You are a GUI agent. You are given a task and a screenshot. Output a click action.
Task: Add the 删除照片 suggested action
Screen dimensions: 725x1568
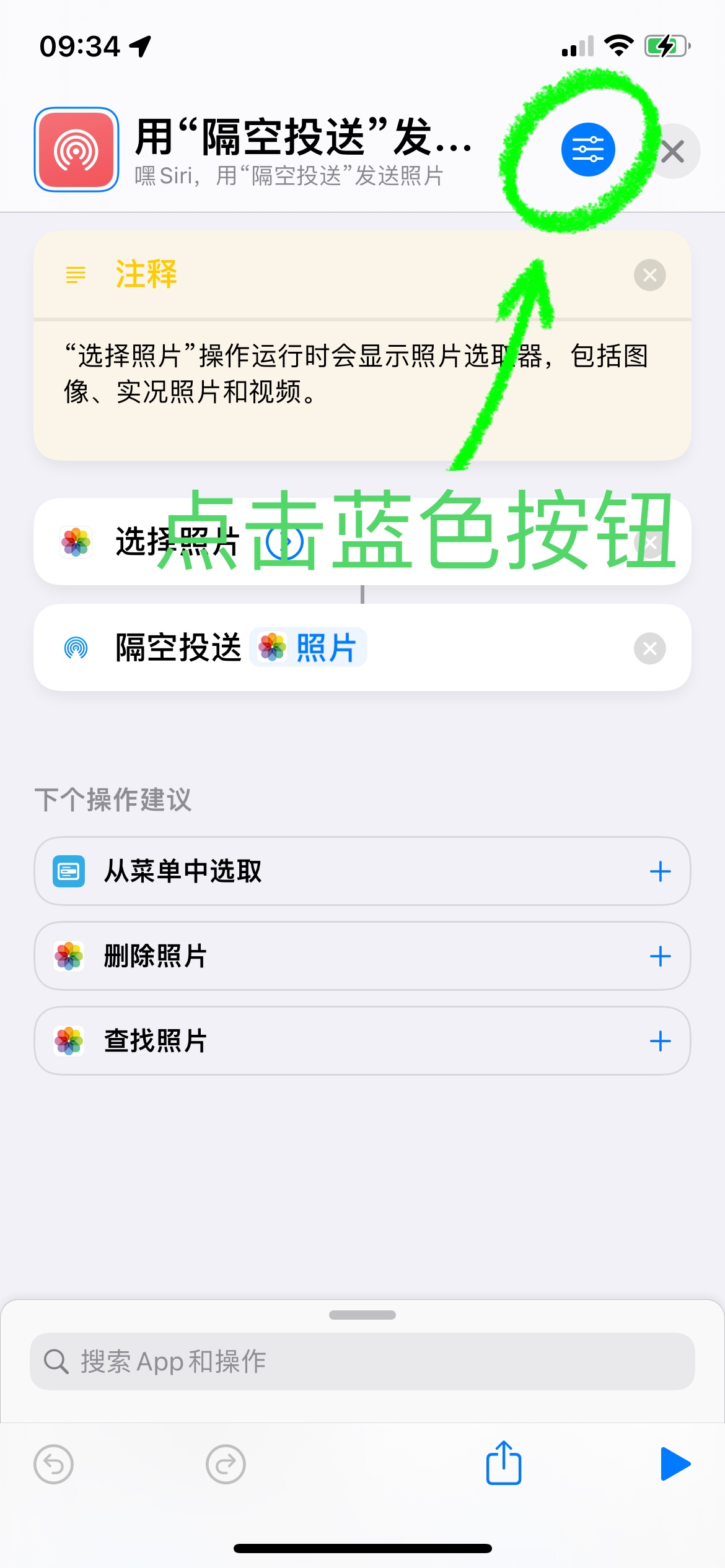[660, 956]
